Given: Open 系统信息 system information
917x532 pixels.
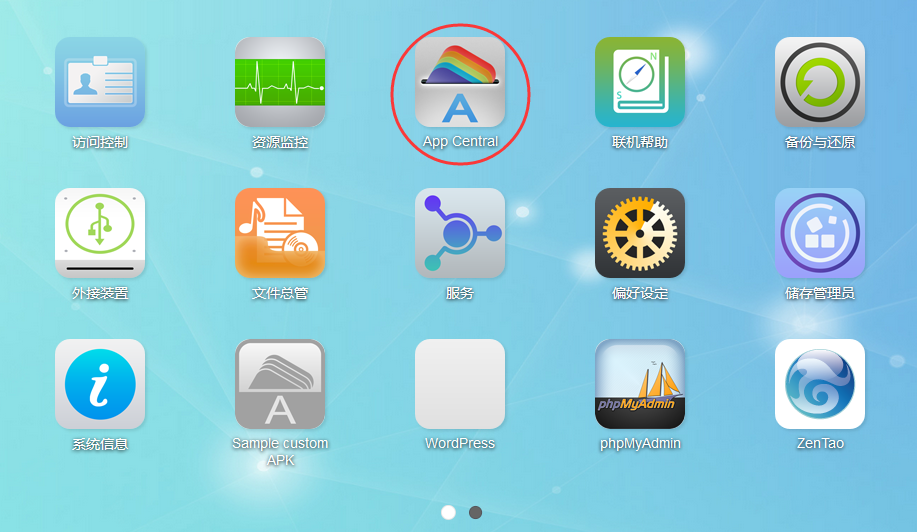Looking at the screenshot, I should pyautogui.click(x=100, y=384).
